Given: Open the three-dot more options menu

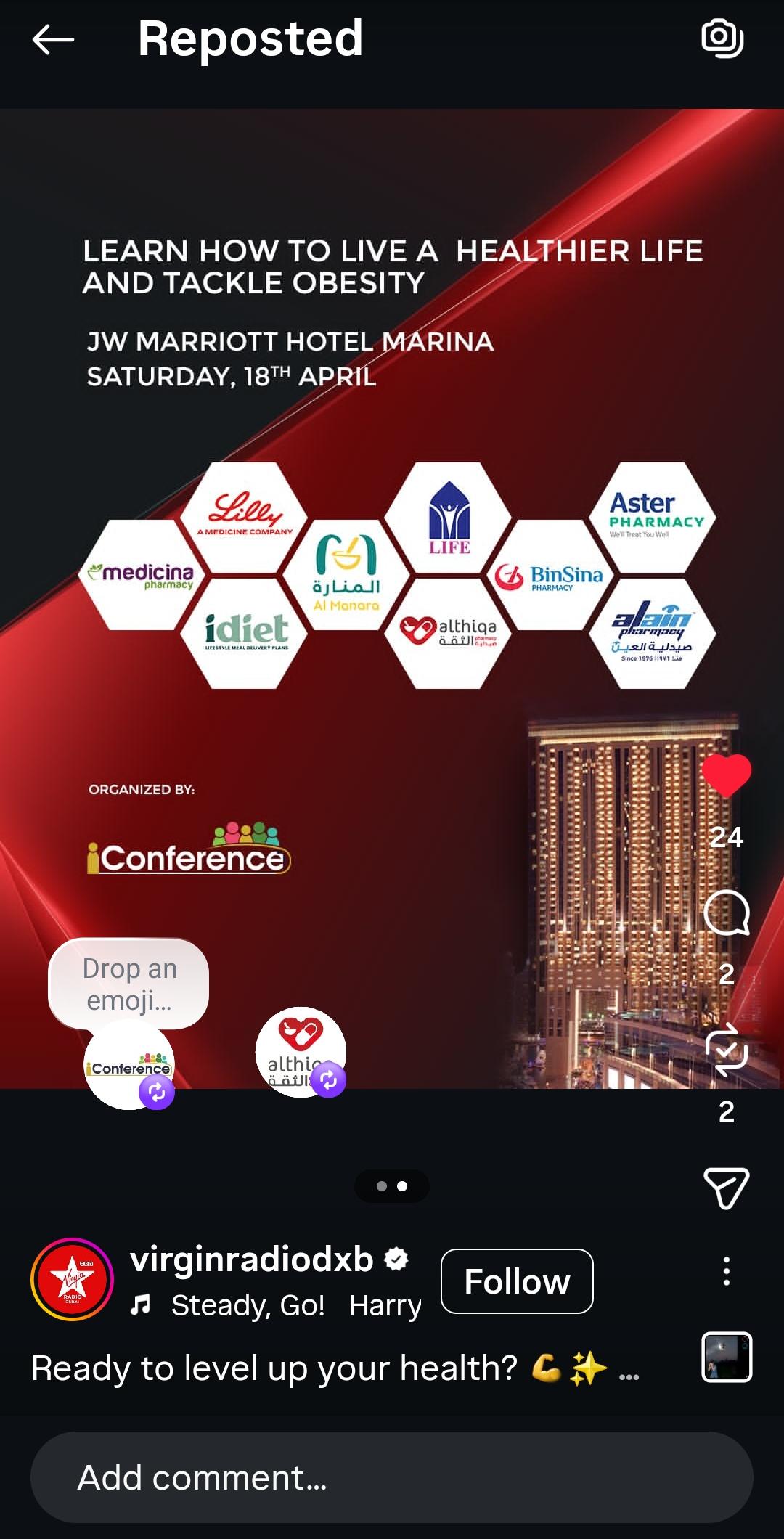Looking at the screenshot, I should (726, 1272).
